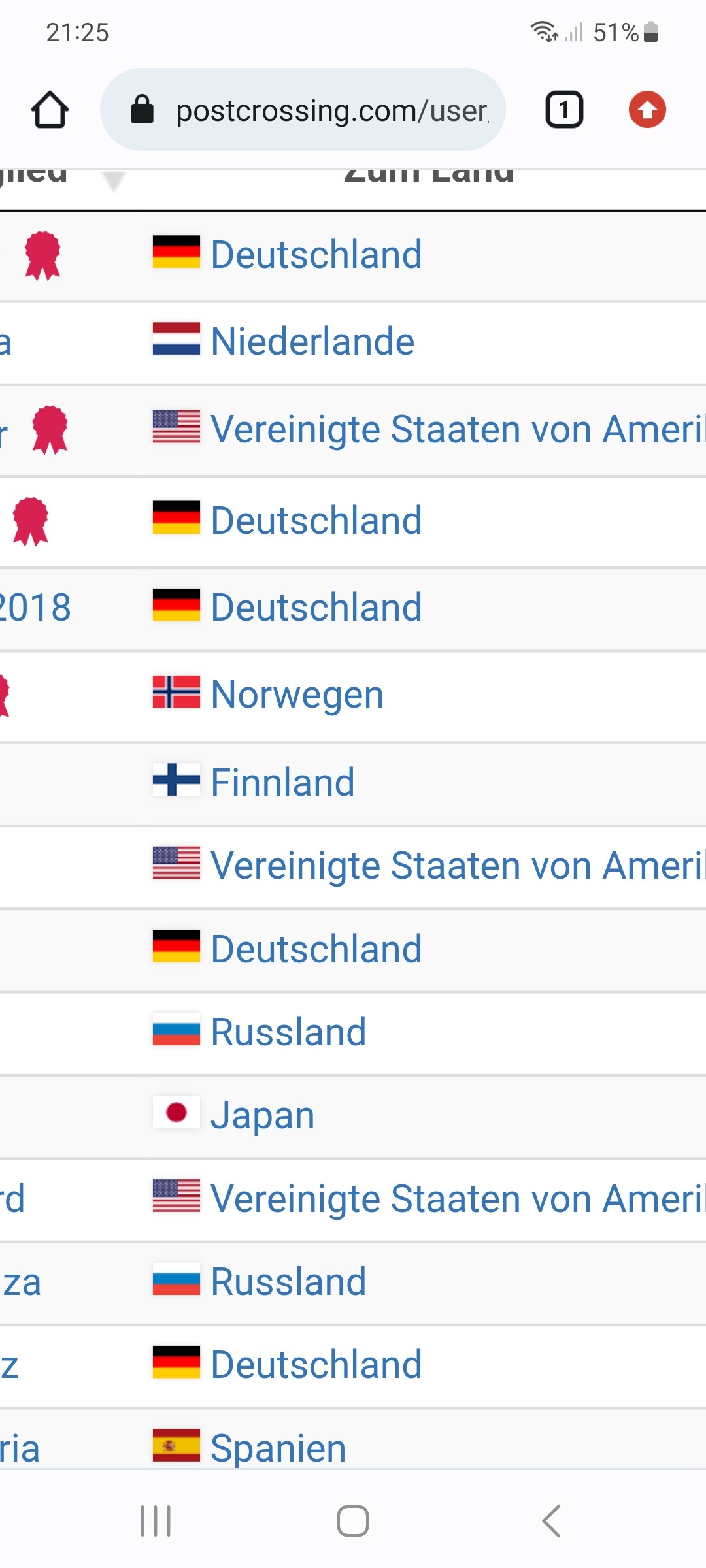Open the Spanien country link

(278, 1448)
